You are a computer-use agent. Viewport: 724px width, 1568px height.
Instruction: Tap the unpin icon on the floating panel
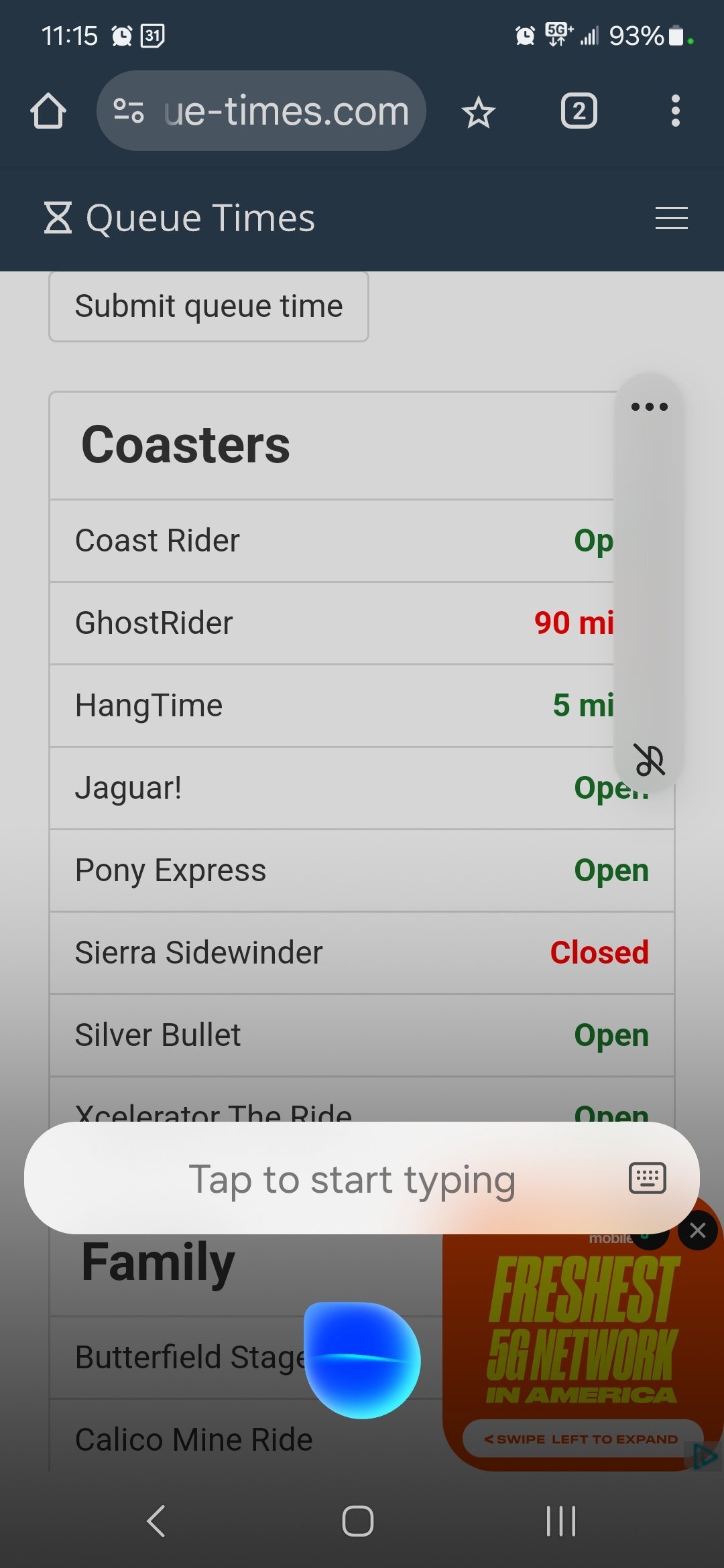click(649, 760)
